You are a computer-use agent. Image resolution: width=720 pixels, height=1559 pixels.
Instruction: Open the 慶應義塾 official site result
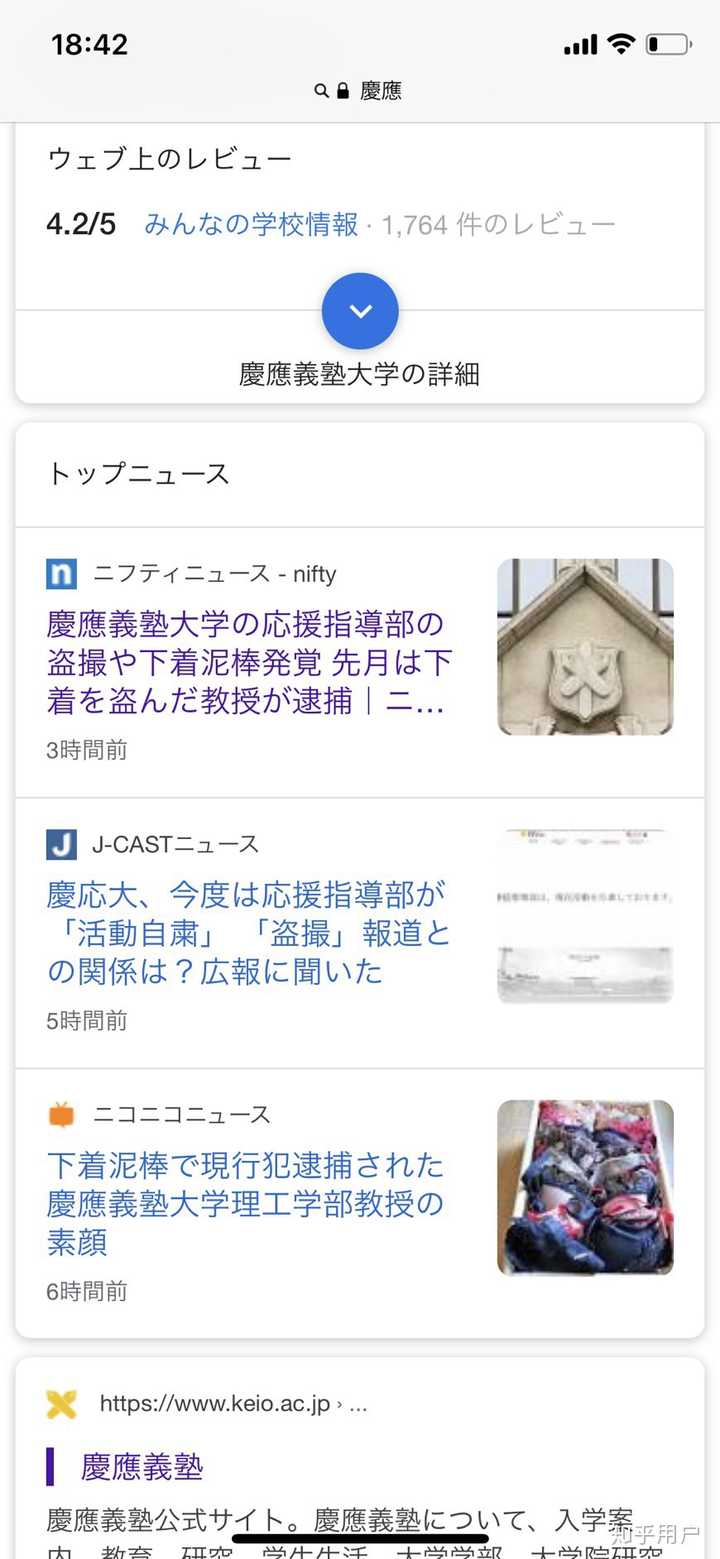(x=142, y=1467)
